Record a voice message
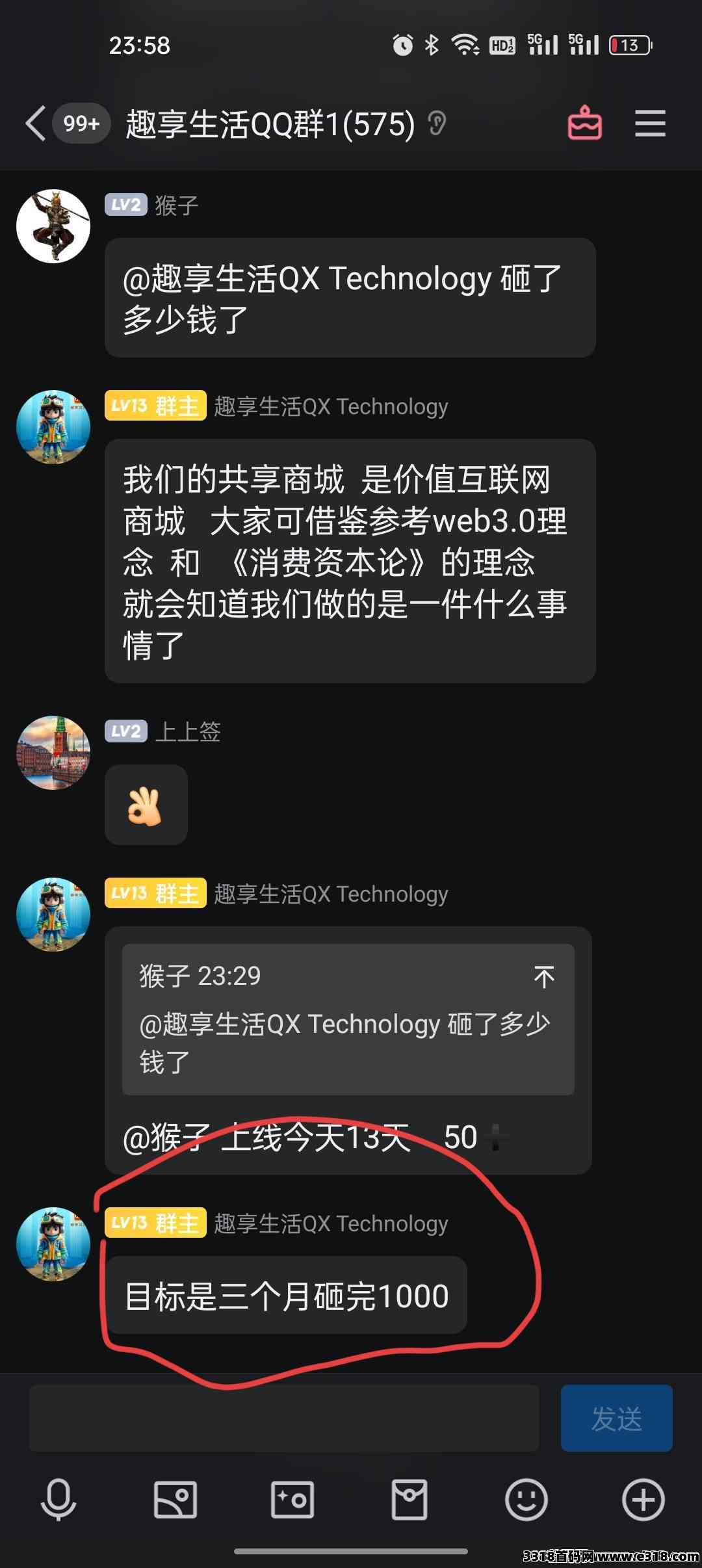This screenshot has height=1568, width=702. 58,1499
